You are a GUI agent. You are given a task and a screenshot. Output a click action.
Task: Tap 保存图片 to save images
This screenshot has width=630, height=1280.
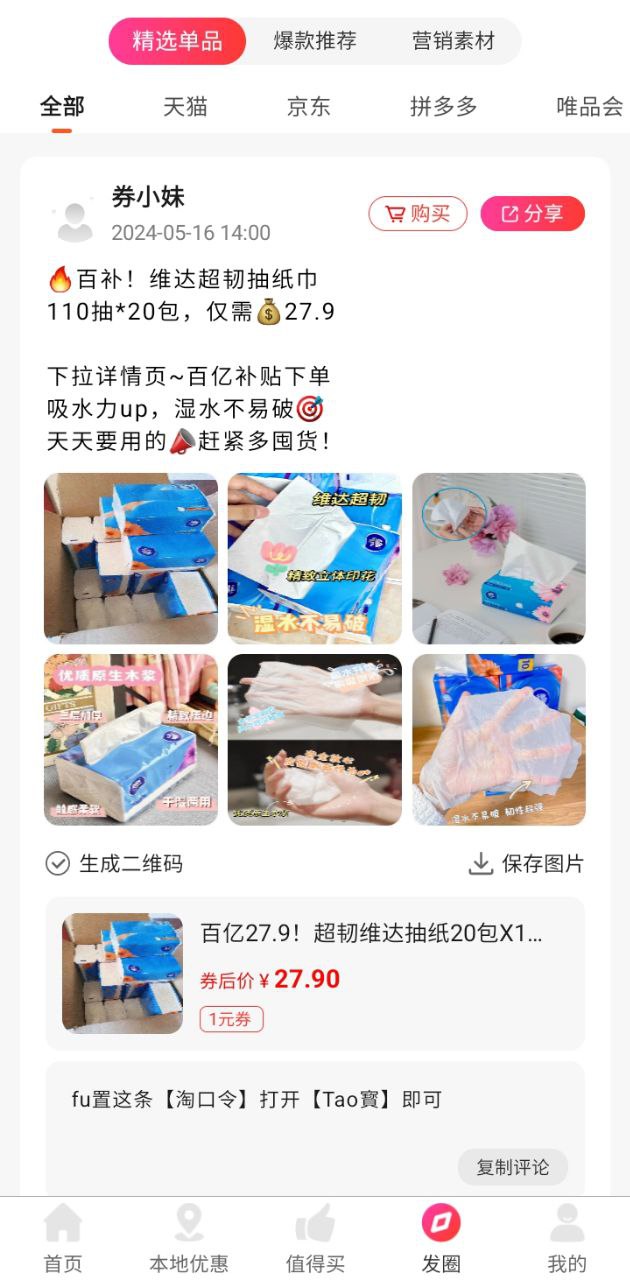(526, 864)
